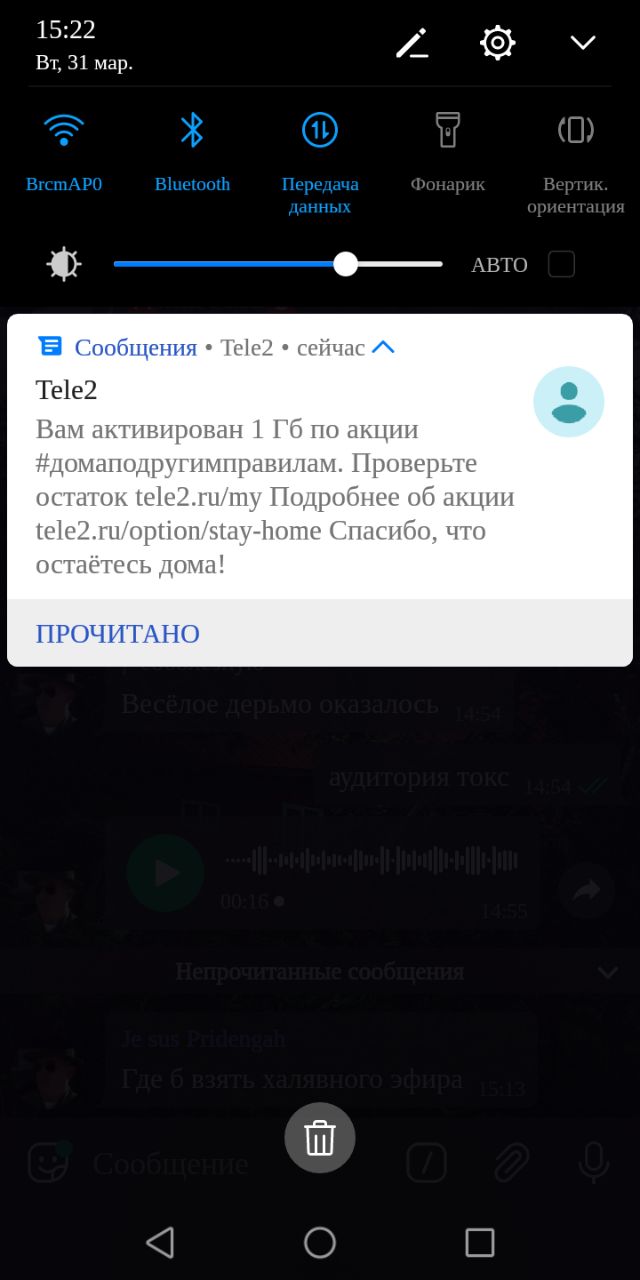The height and width of the screenshot is (1280, 640).
Task: Go to the home screen
Action: coord(320,1242)
